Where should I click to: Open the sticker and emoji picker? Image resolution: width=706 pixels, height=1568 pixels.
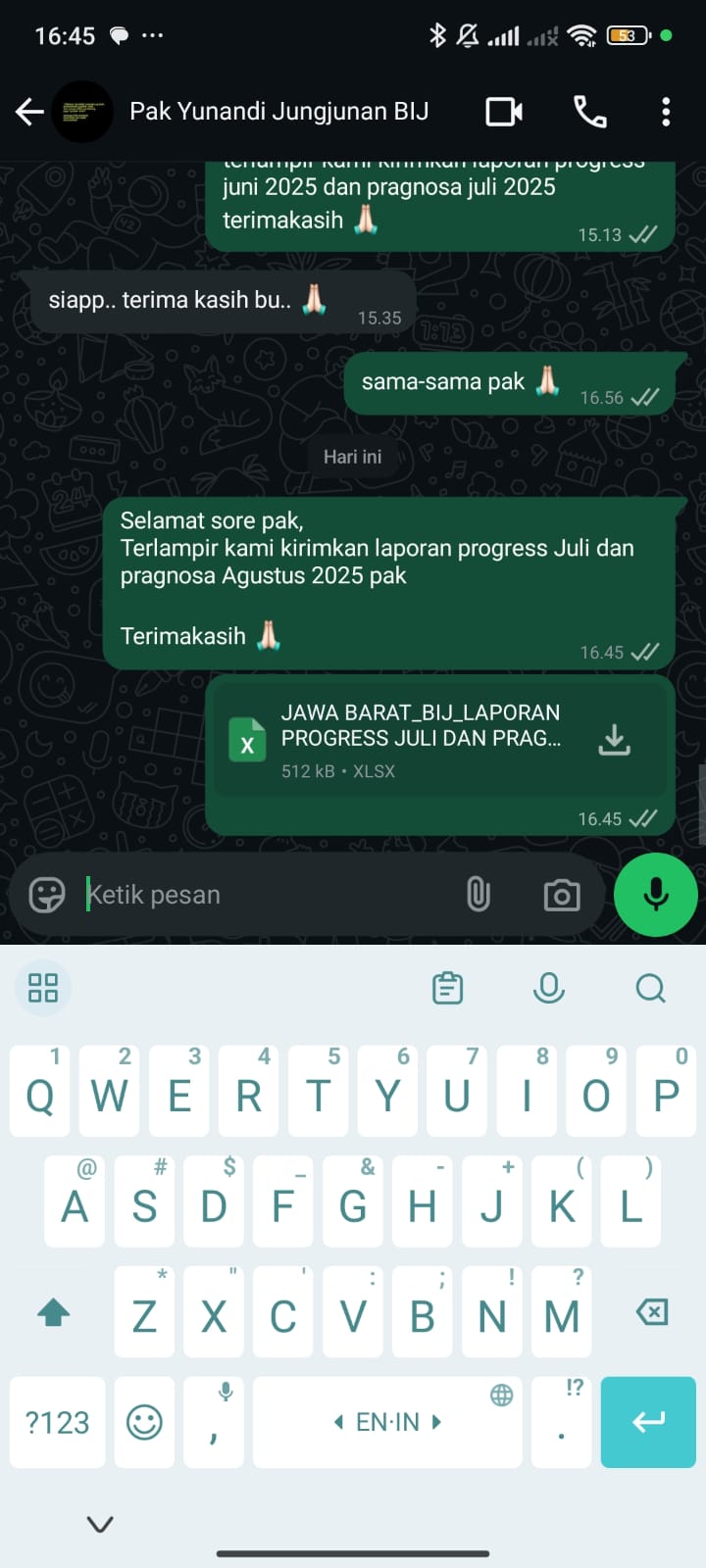(x=46, y=895)
